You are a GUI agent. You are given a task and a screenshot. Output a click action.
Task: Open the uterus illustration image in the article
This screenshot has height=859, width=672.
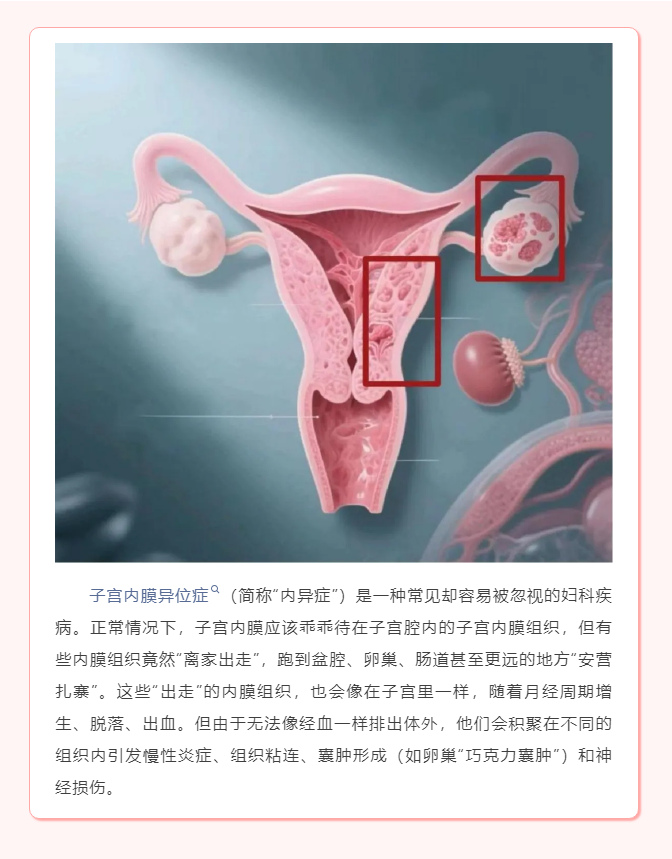[x=333, y=302]
